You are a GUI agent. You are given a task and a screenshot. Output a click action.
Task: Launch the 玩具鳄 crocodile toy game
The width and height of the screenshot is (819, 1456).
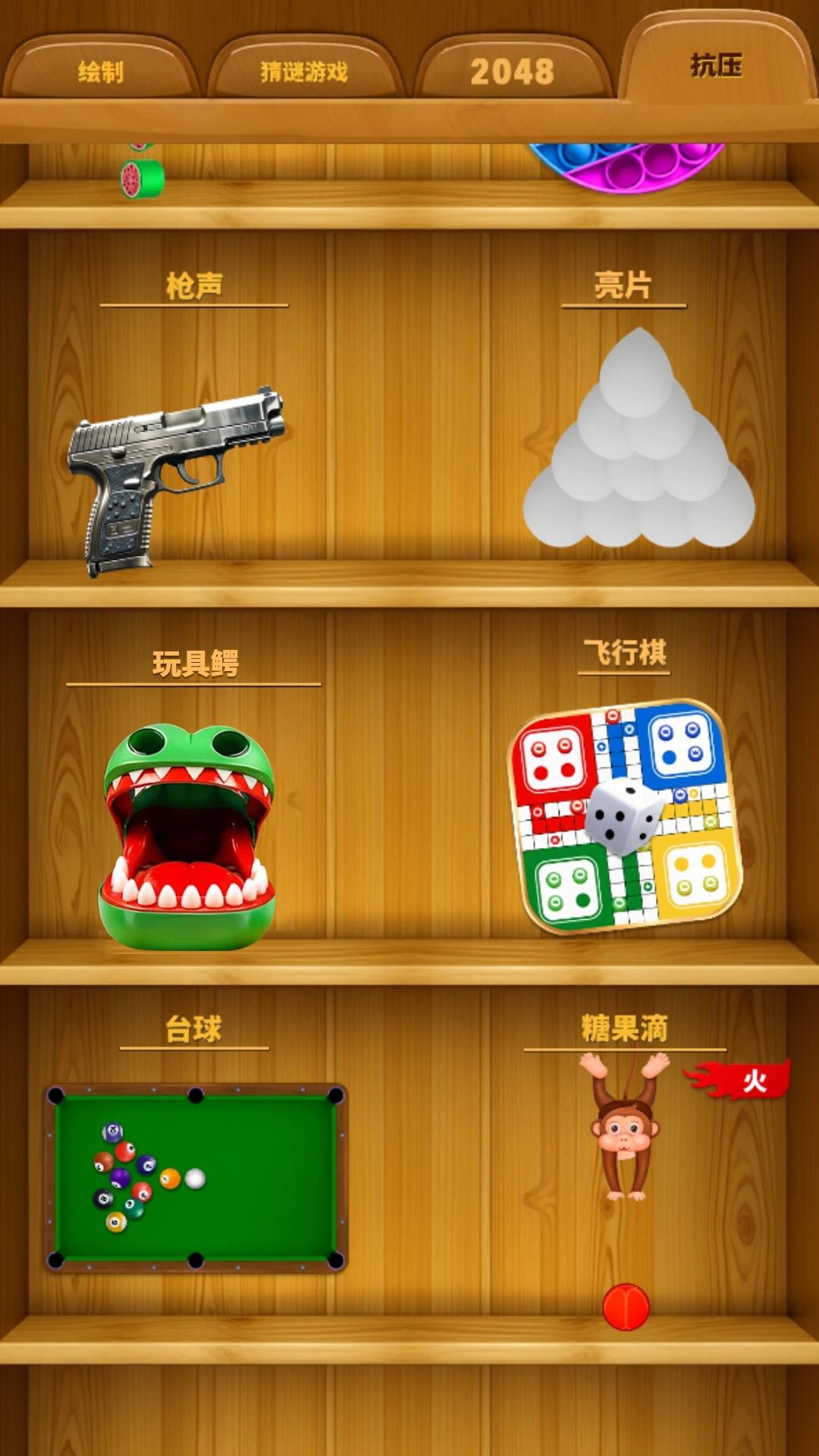(187, 834)
